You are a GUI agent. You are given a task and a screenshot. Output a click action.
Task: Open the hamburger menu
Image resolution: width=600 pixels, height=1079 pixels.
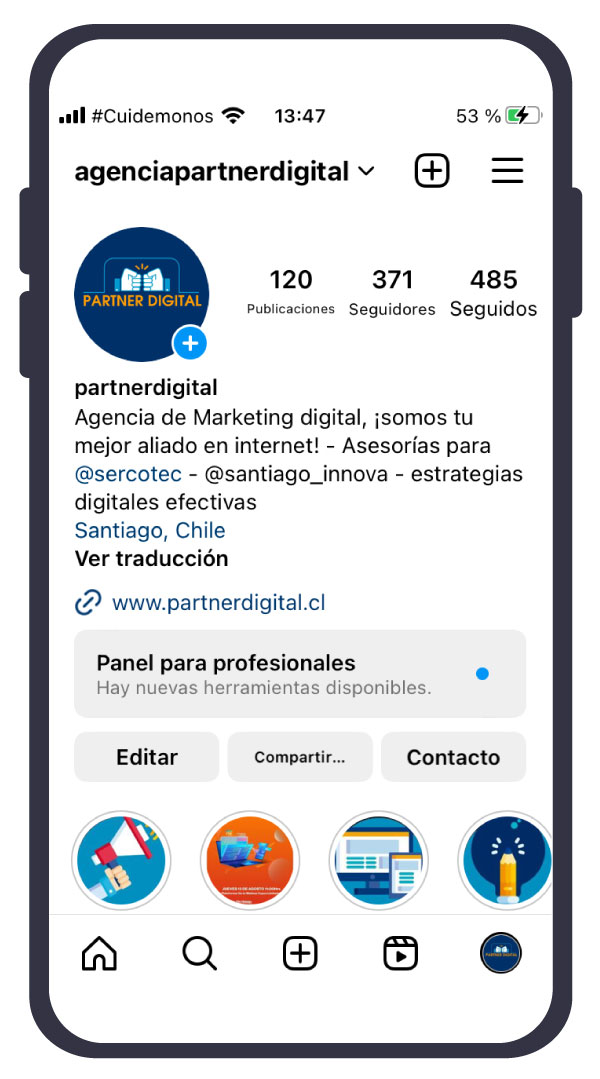click(x=507, y=171)
